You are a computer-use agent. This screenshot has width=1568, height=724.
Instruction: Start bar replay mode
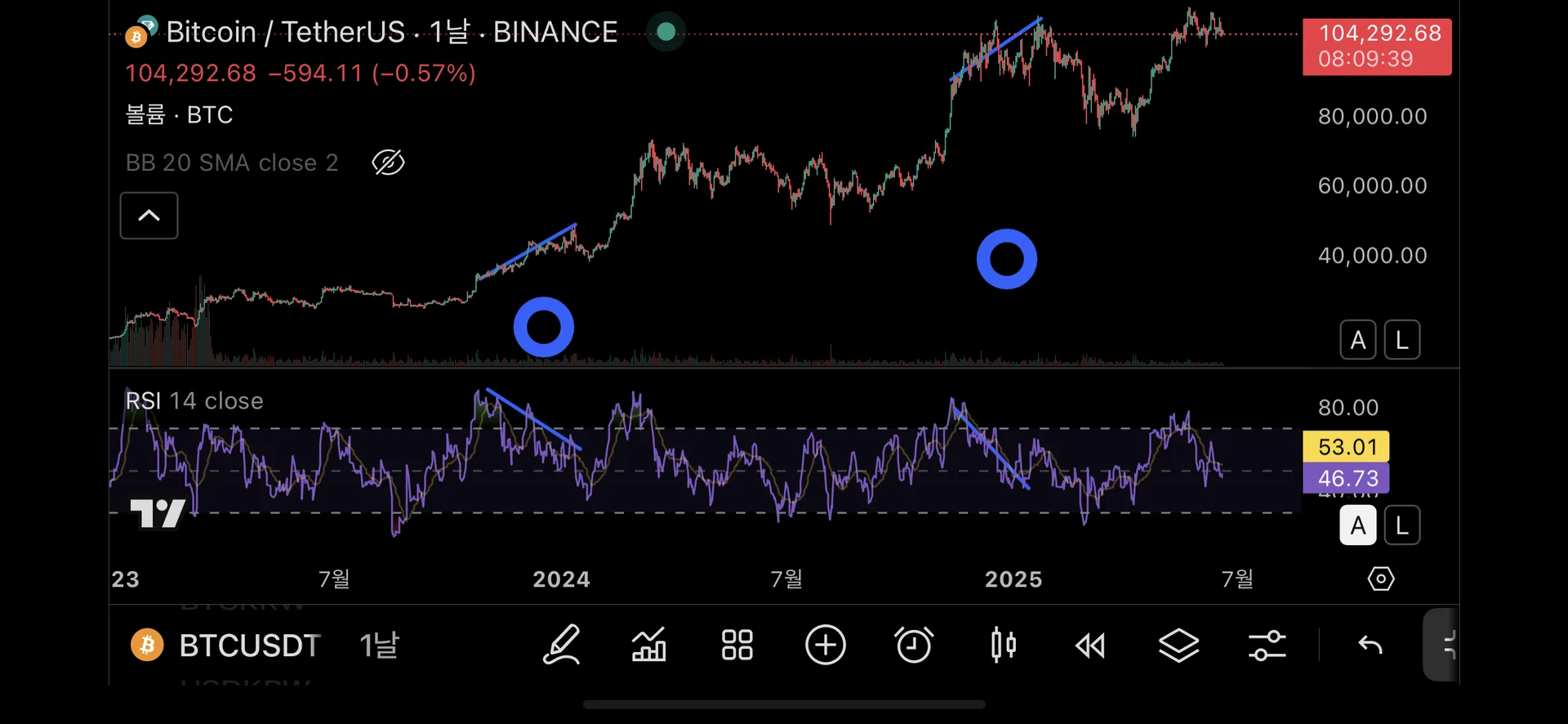(1090, 646)
